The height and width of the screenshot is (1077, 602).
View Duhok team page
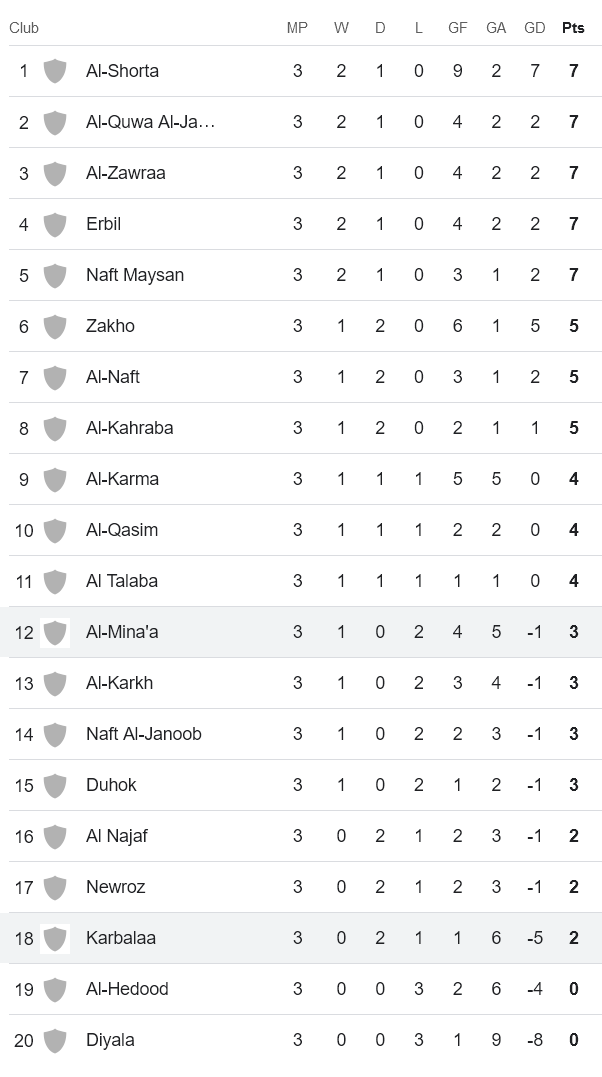(x=112, y=785)
